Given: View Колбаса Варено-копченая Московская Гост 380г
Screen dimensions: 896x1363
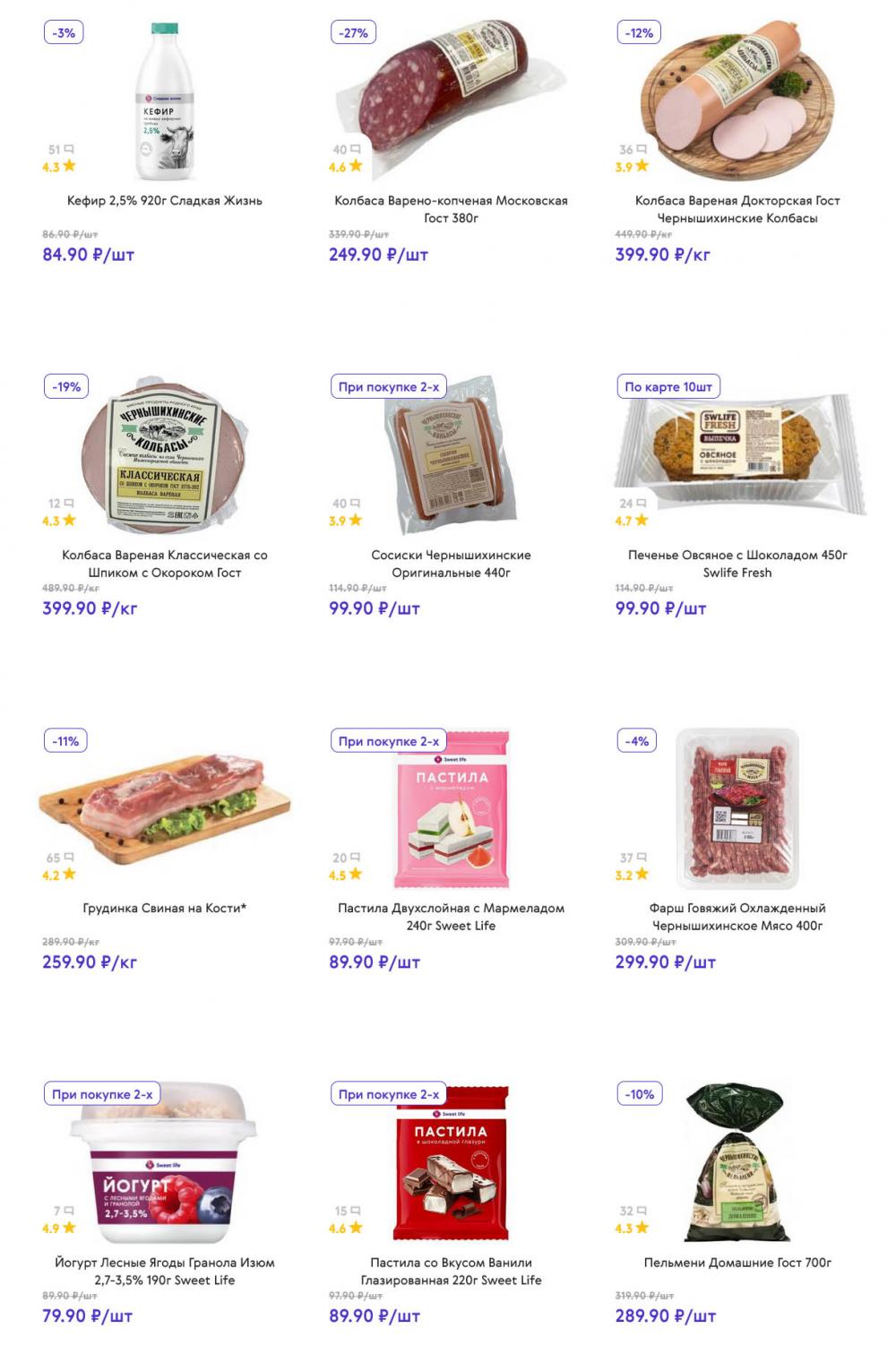Looking at the screenshot, I should click(x=451, y=209).
